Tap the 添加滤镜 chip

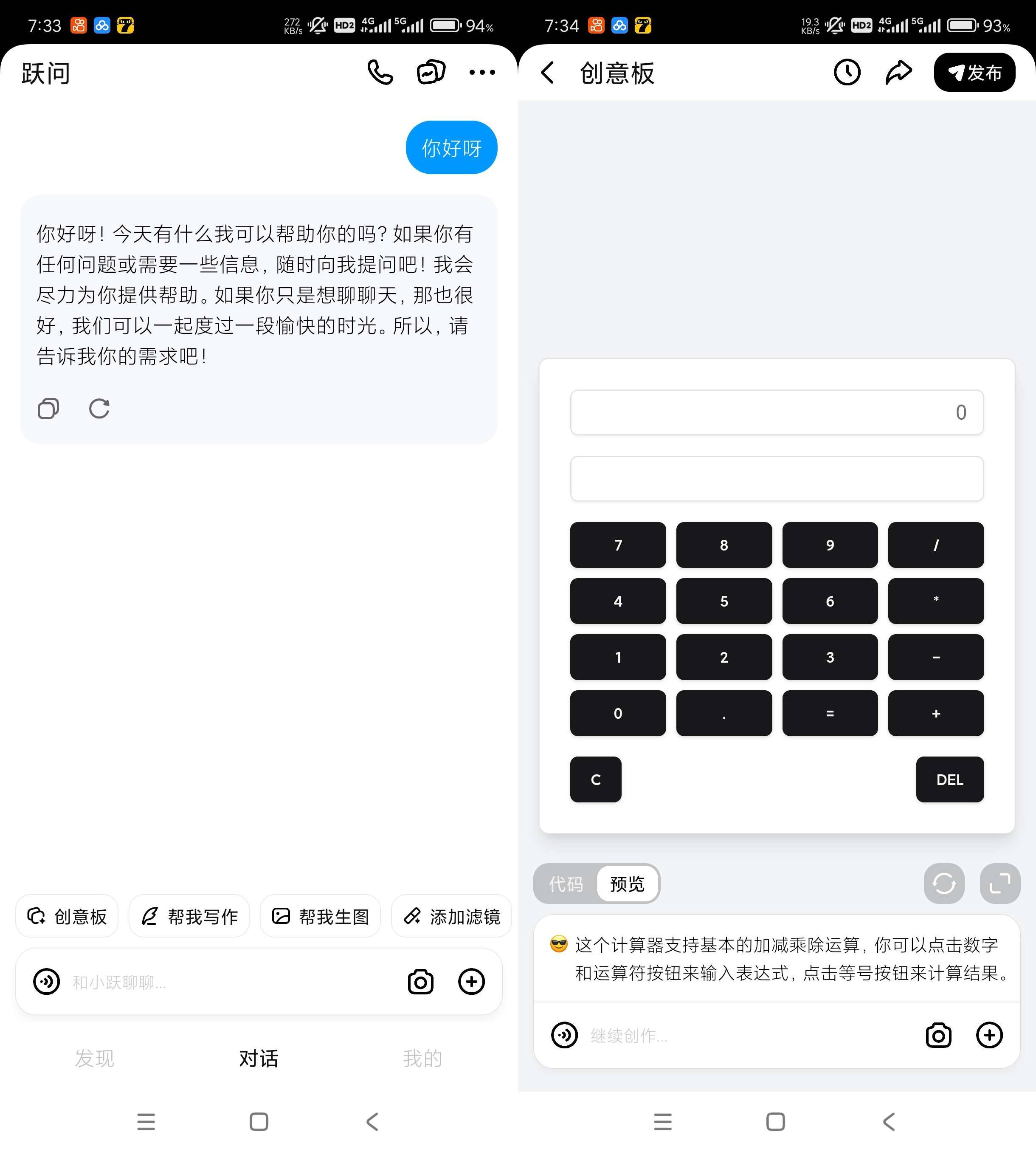tap(451, 916)
